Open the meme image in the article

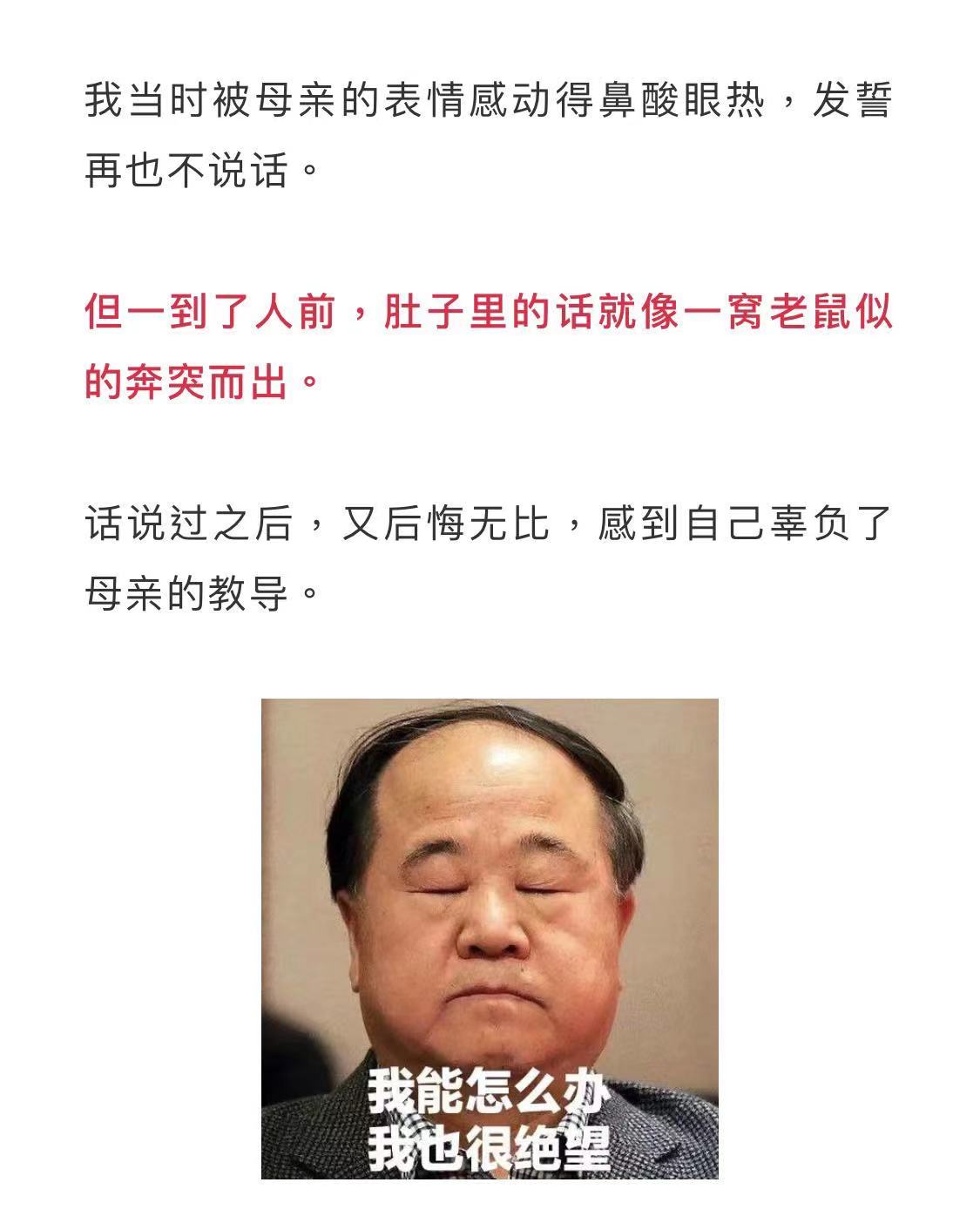tap(490, 938)
